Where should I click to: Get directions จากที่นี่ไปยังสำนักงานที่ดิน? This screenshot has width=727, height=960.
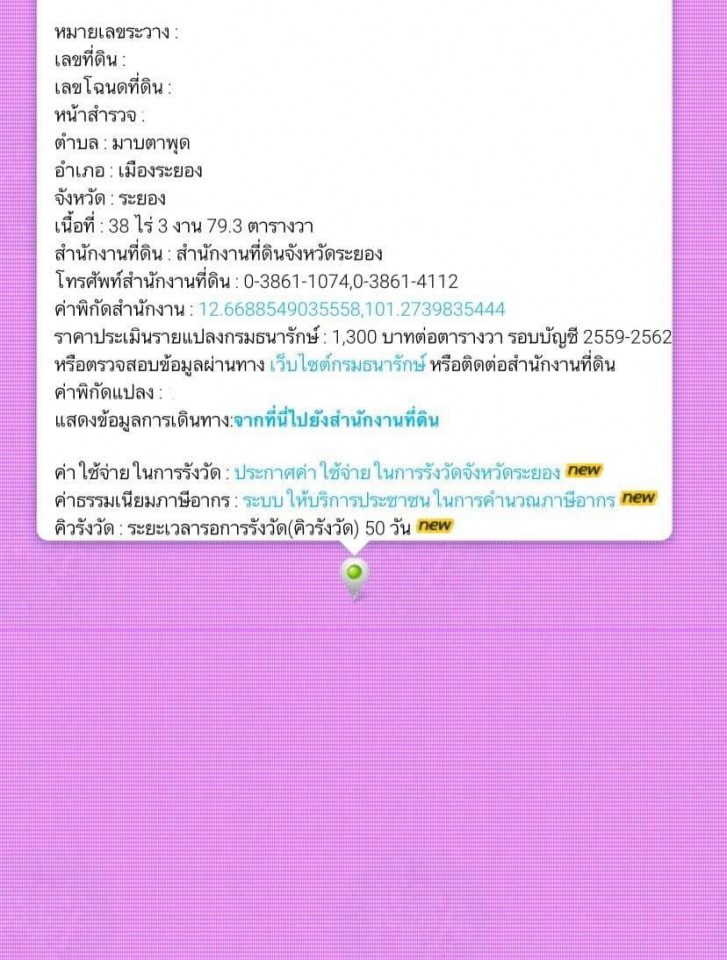click(x=336, y=421)
